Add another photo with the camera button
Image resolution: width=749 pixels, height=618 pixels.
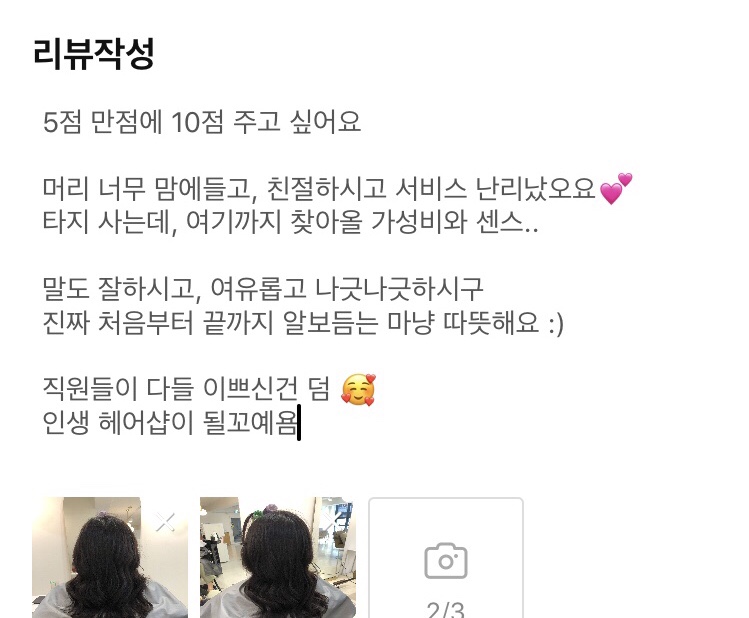[x=446, y=562]
